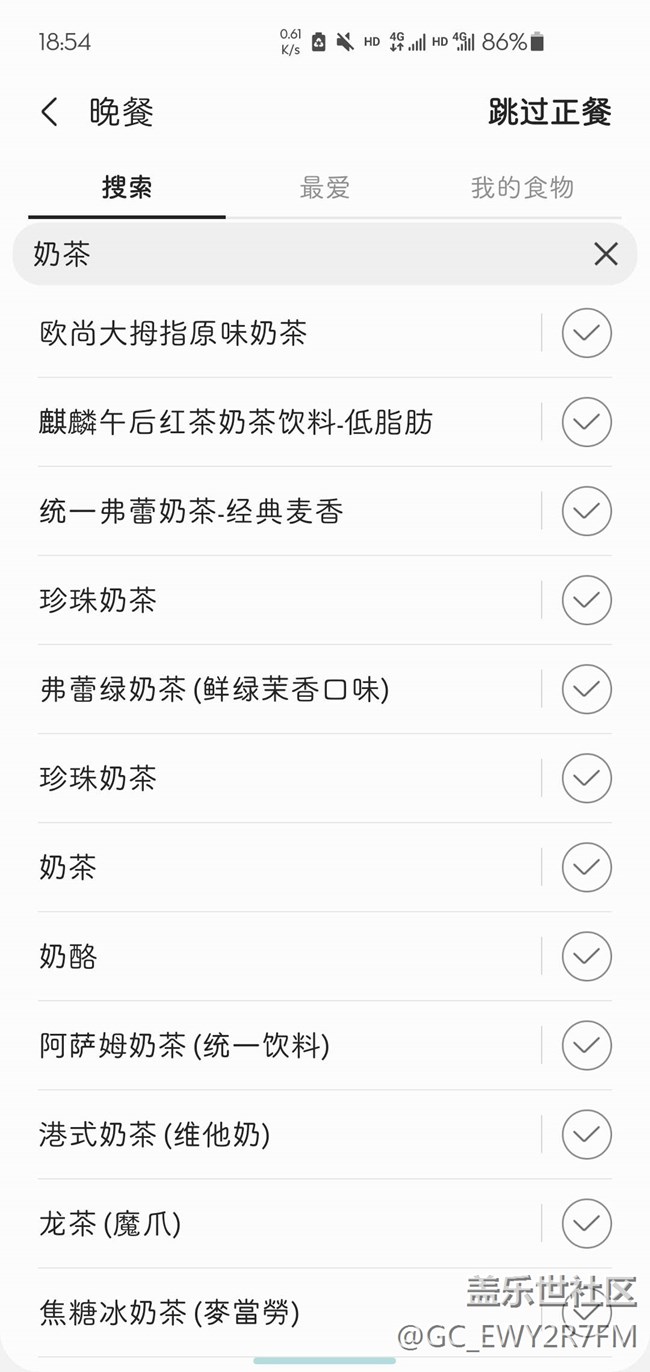This screenshot has width=650, height=1372.
Task: Mark 港式奶茶 (维他奶) as selected
Action: click(586, 1134)
